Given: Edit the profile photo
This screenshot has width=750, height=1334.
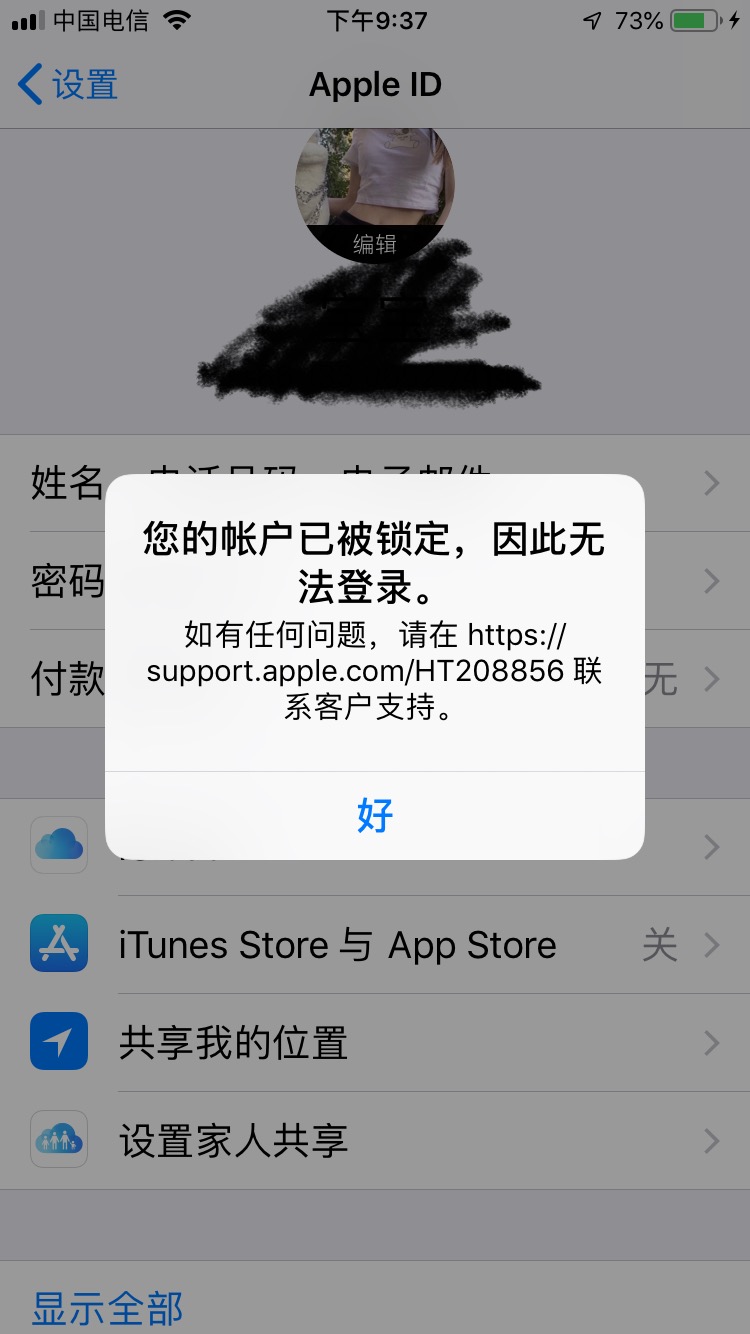Looking at the screenshot, I should [x=374, y=243].
